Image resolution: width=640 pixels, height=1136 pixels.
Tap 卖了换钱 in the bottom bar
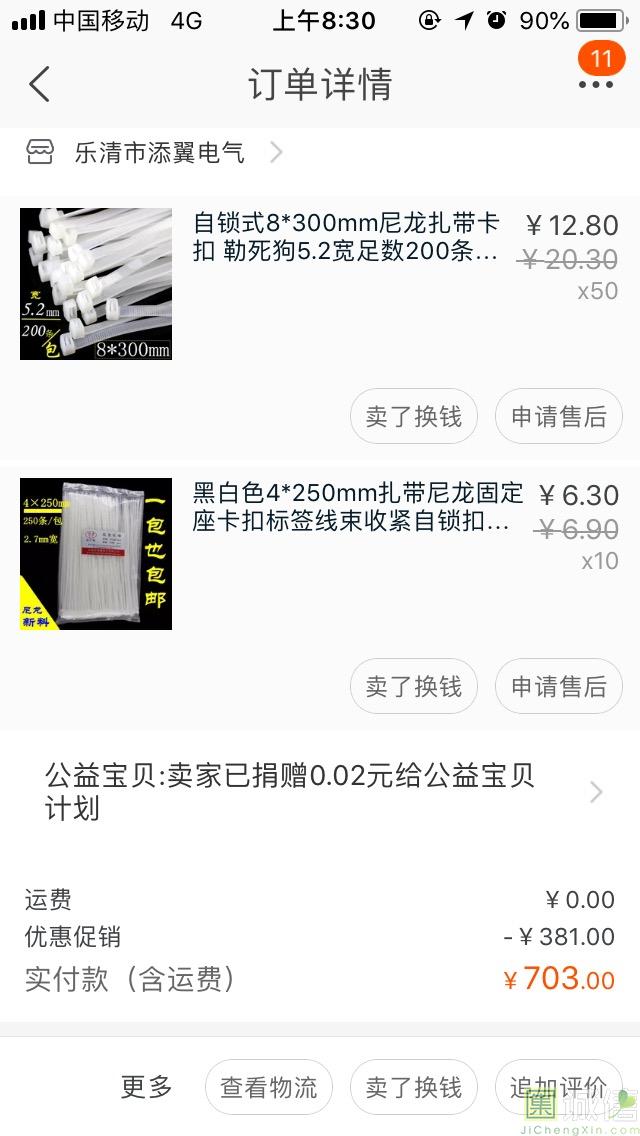(413, 1087)
